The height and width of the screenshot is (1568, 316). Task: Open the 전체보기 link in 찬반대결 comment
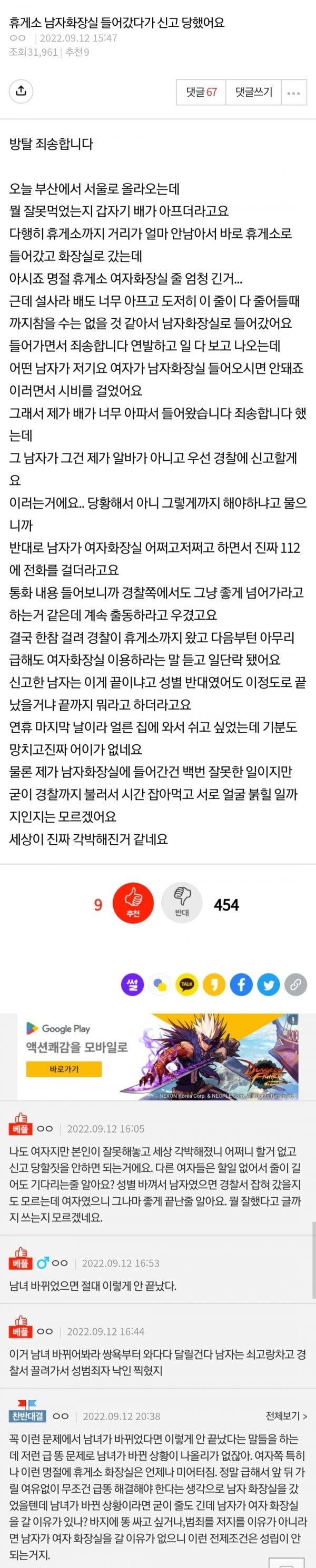285,1416
